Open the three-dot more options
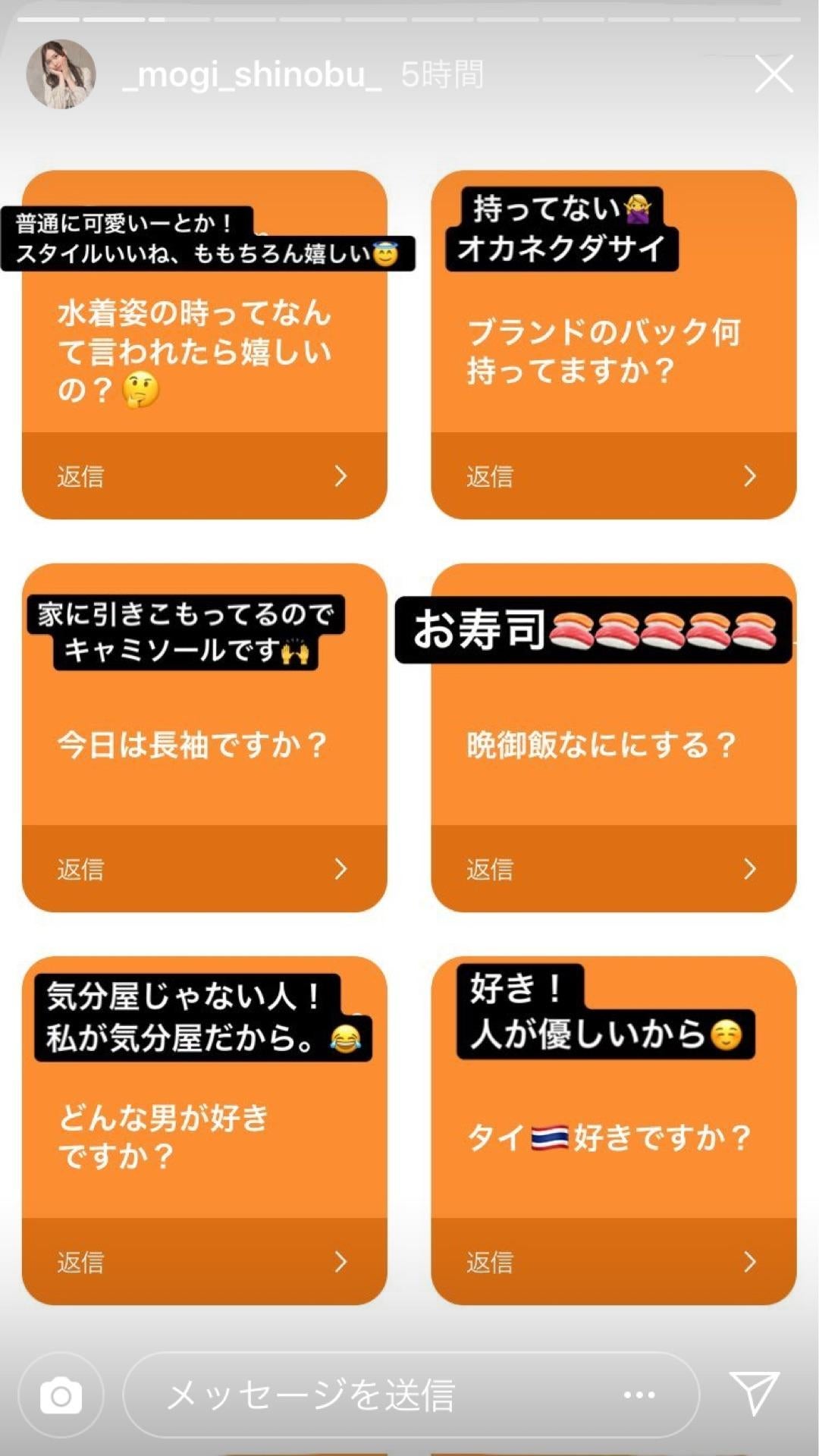Image resolution: width=819 pixels, height=1456 pixels. tap(639, 1395)
